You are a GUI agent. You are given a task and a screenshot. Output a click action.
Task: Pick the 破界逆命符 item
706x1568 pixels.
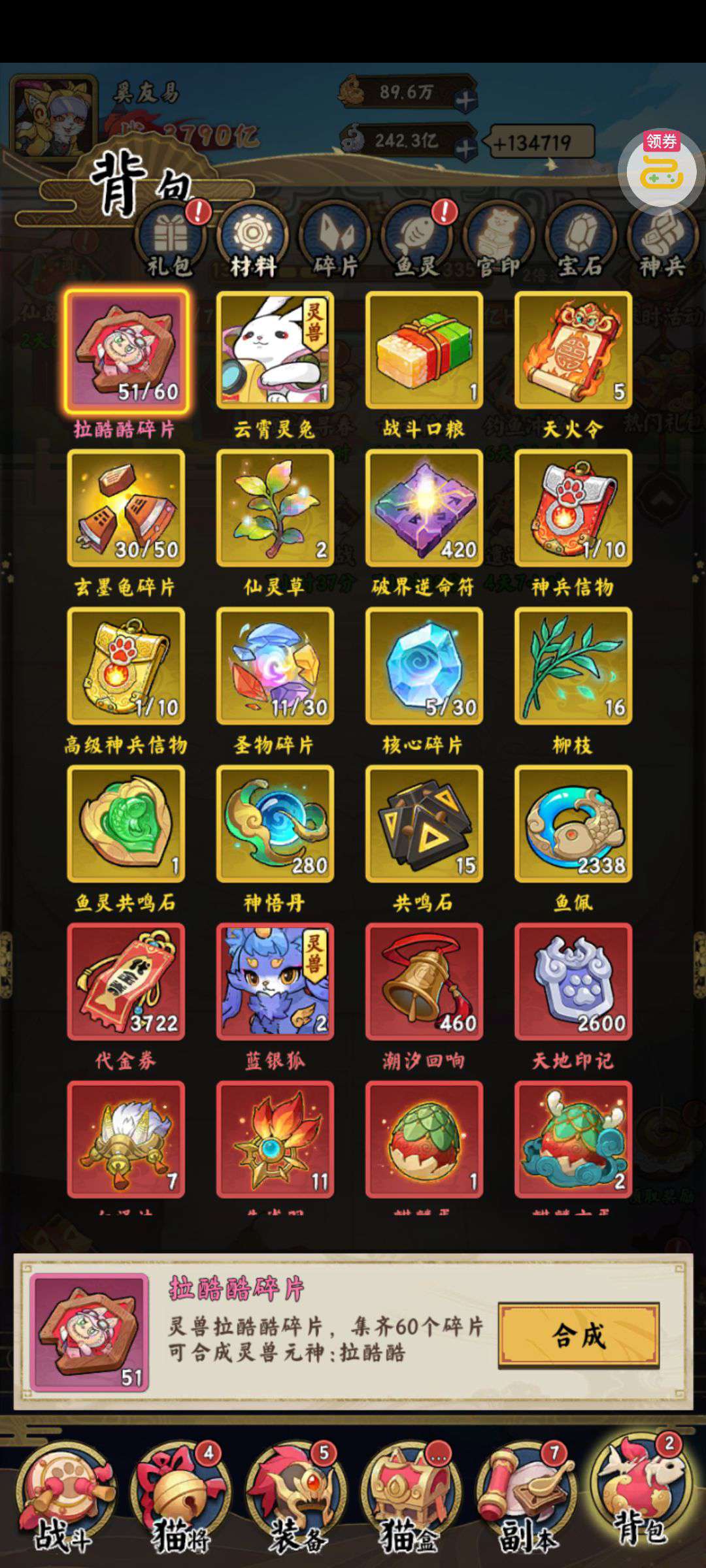coord(424,508)
